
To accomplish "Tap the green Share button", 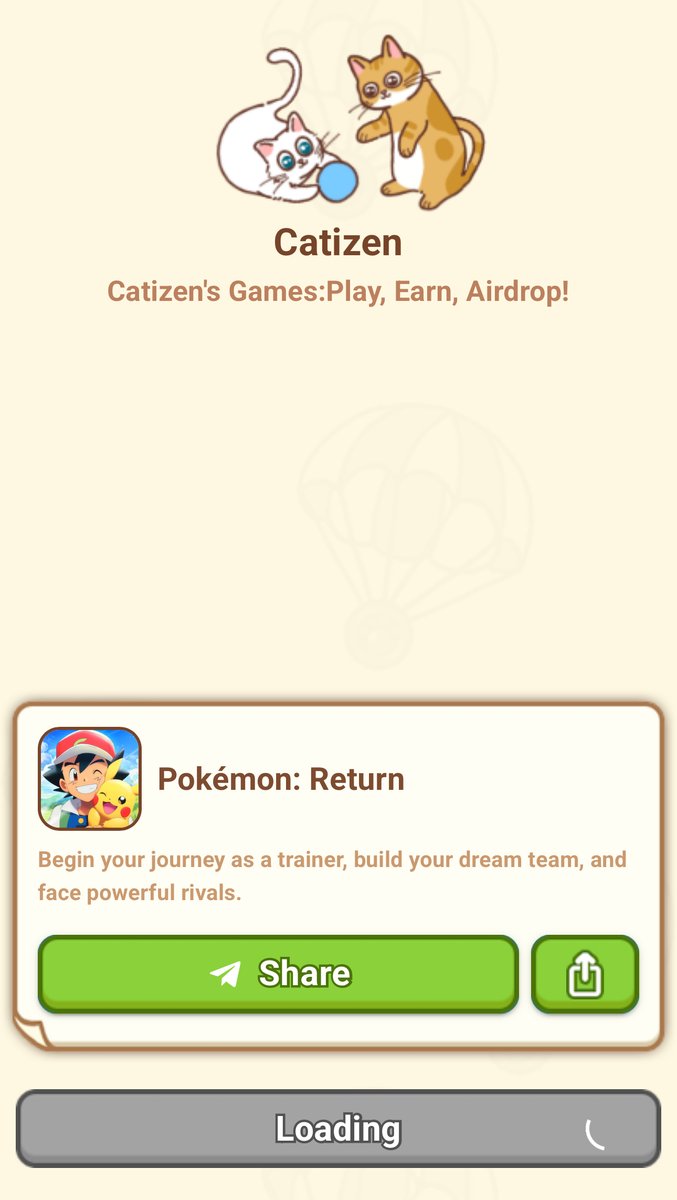I will click(x=278, y=974).
